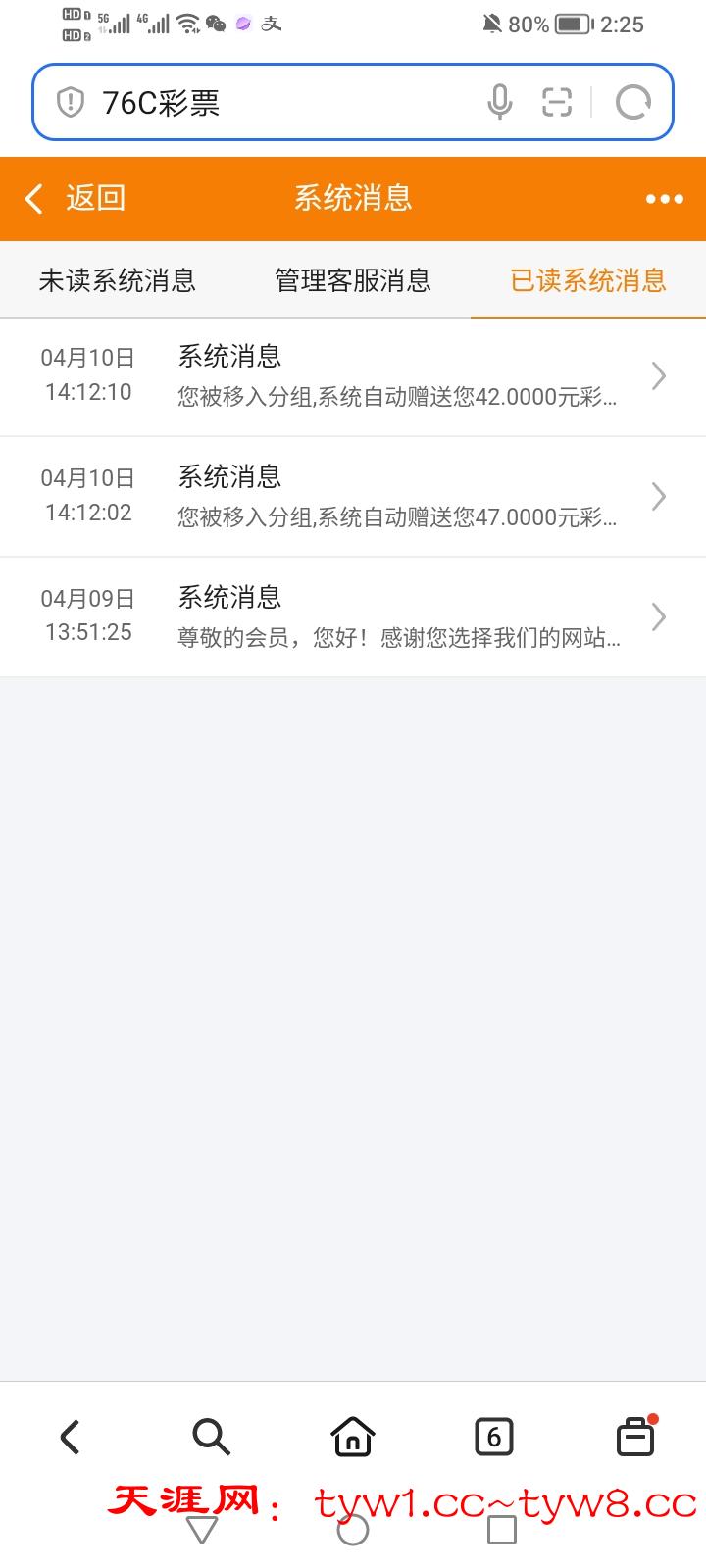
Task: Select the 已读系统消息 tab
Action: click(x=588, y=281)
